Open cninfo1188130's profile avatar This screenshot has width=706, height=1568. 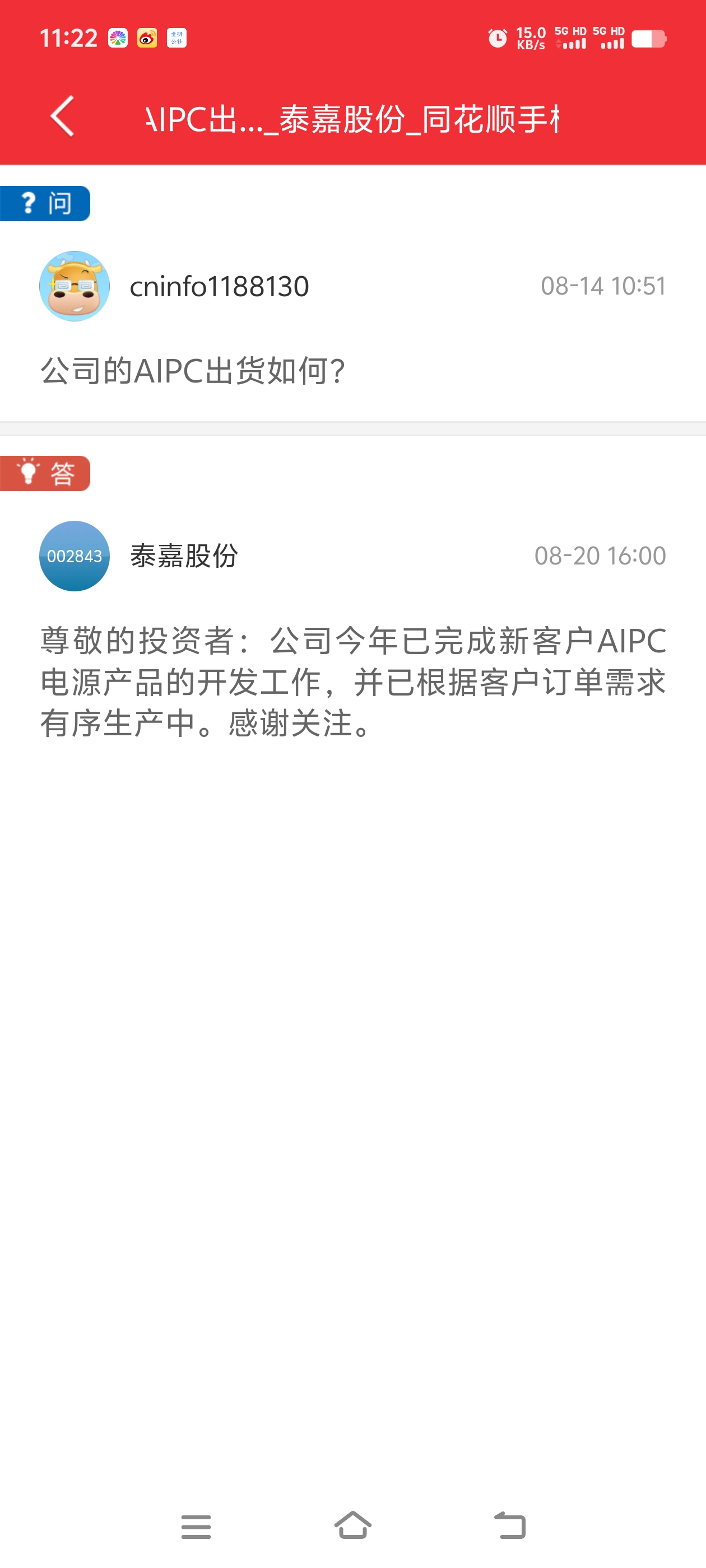(75, 286)
